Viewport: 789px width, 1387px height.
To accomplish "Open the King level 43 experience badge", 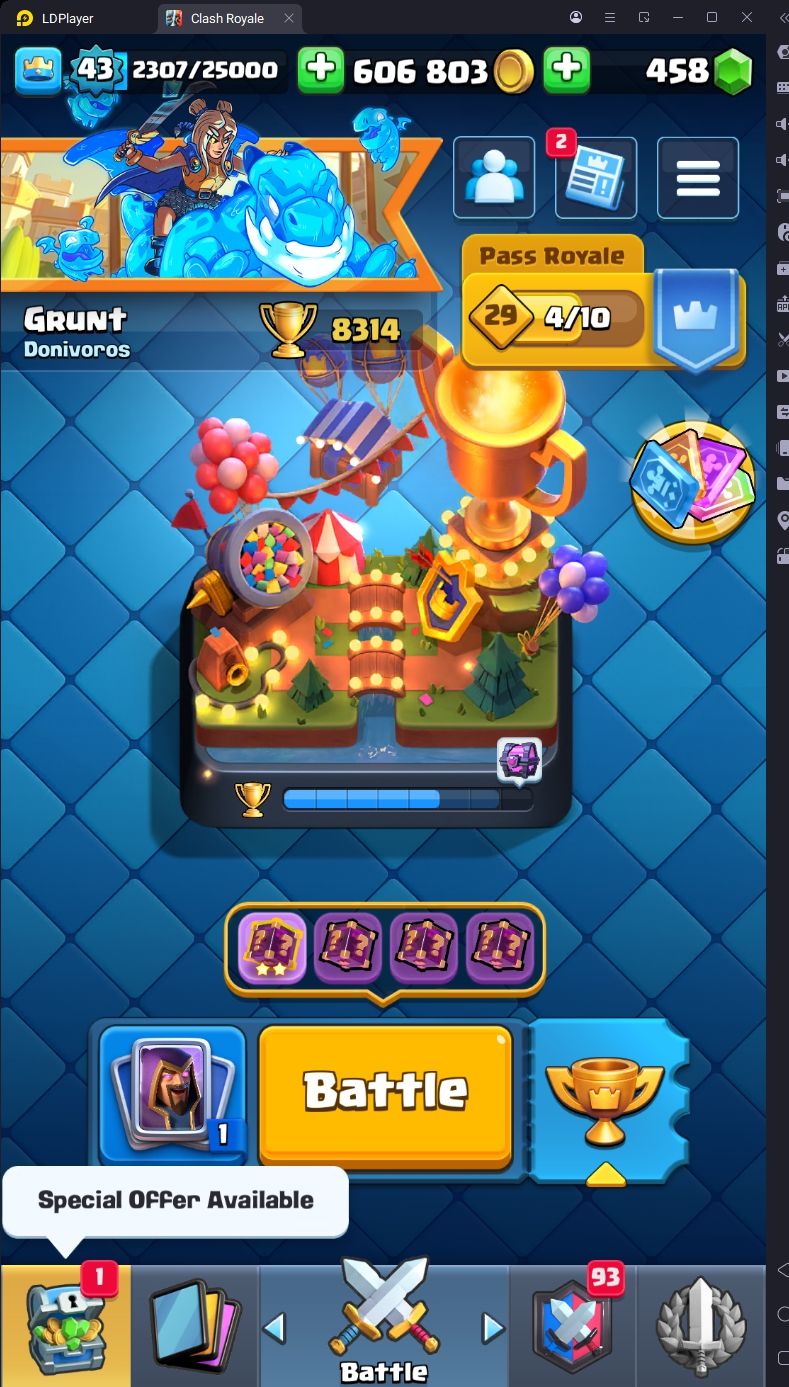I will (95, 70).
